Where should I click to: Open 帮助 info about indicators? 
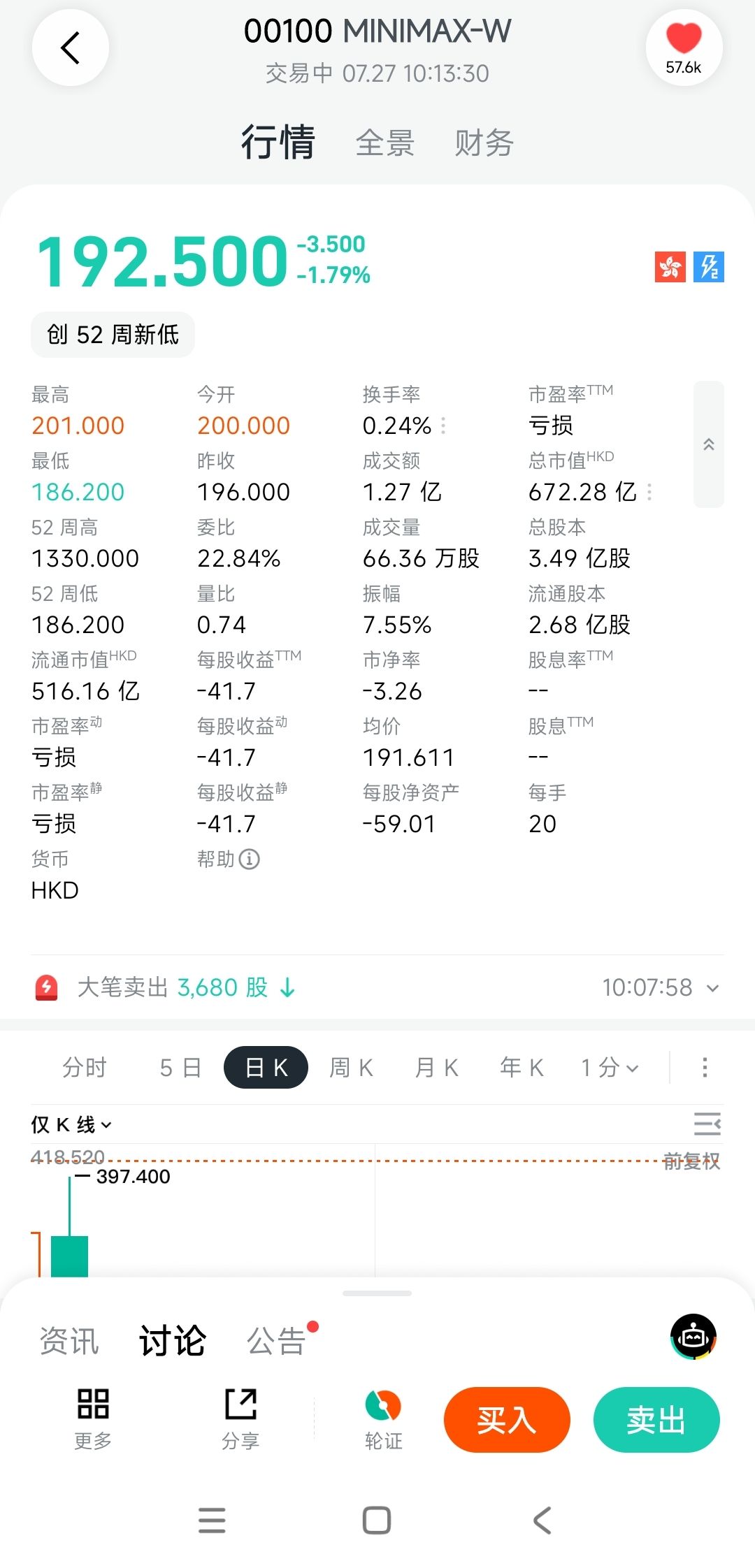tap(229, 859)
